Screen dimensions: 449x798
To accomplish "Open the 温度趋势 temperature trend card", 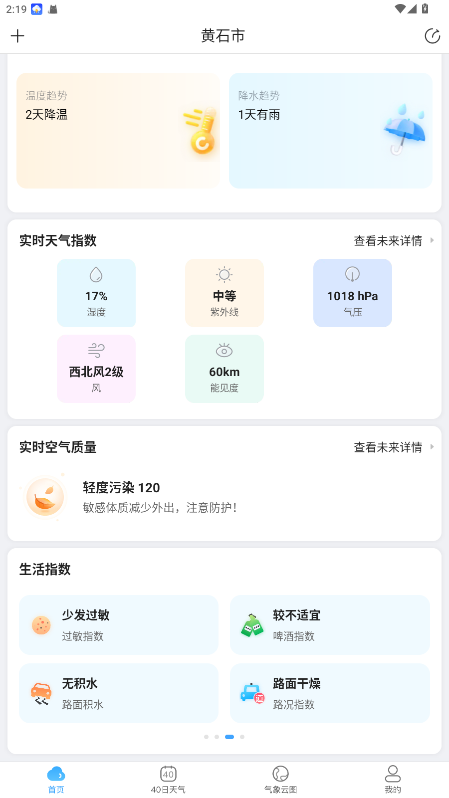I will [118, 131].
